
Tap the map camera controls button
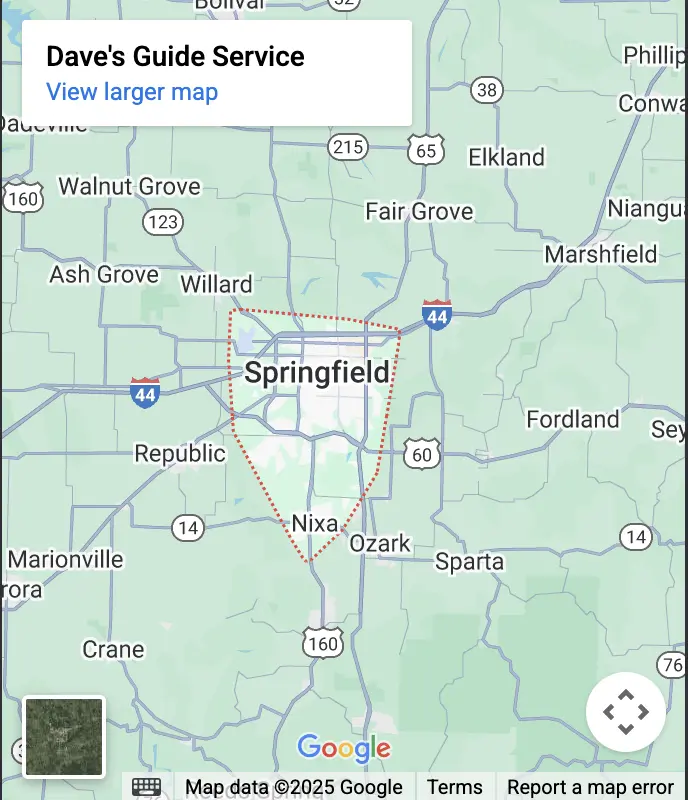point(626,713)
